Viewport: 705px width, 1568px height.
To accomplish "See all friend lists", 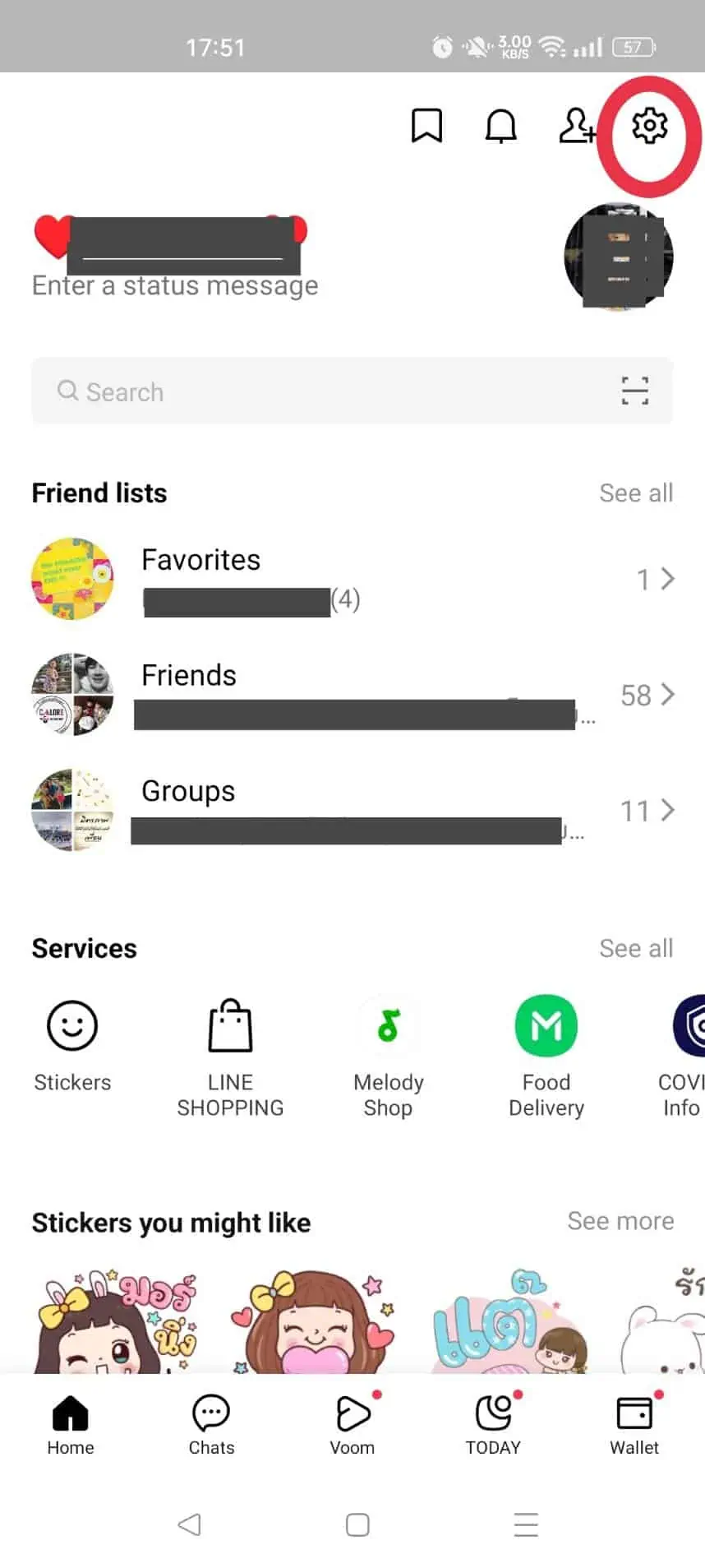I will [x=636, y=493].
